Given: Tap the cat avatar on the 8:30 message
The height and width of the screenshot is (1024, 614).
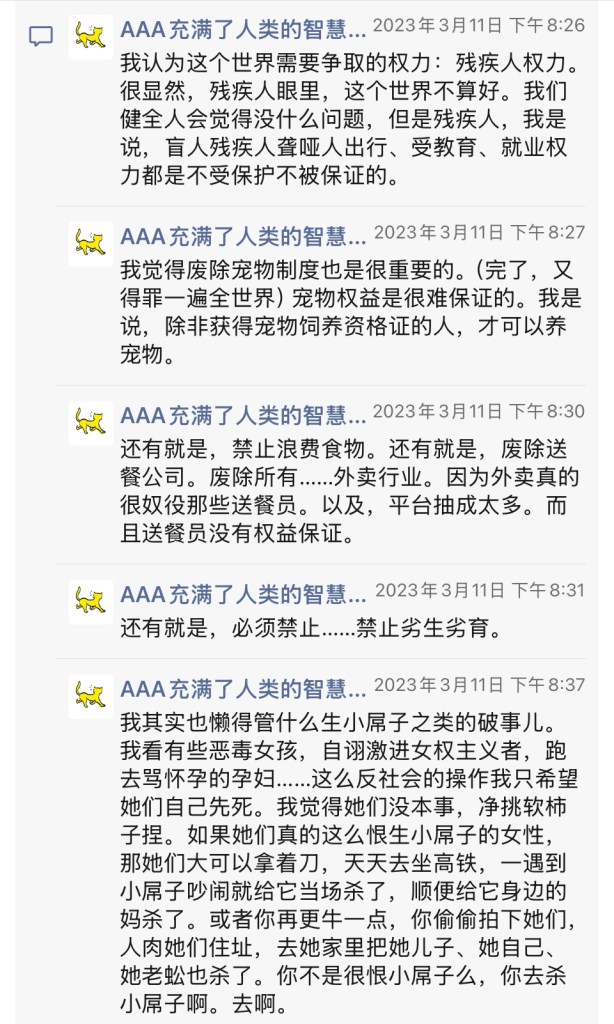Looking at the screenshot, I should coord(90,423).
